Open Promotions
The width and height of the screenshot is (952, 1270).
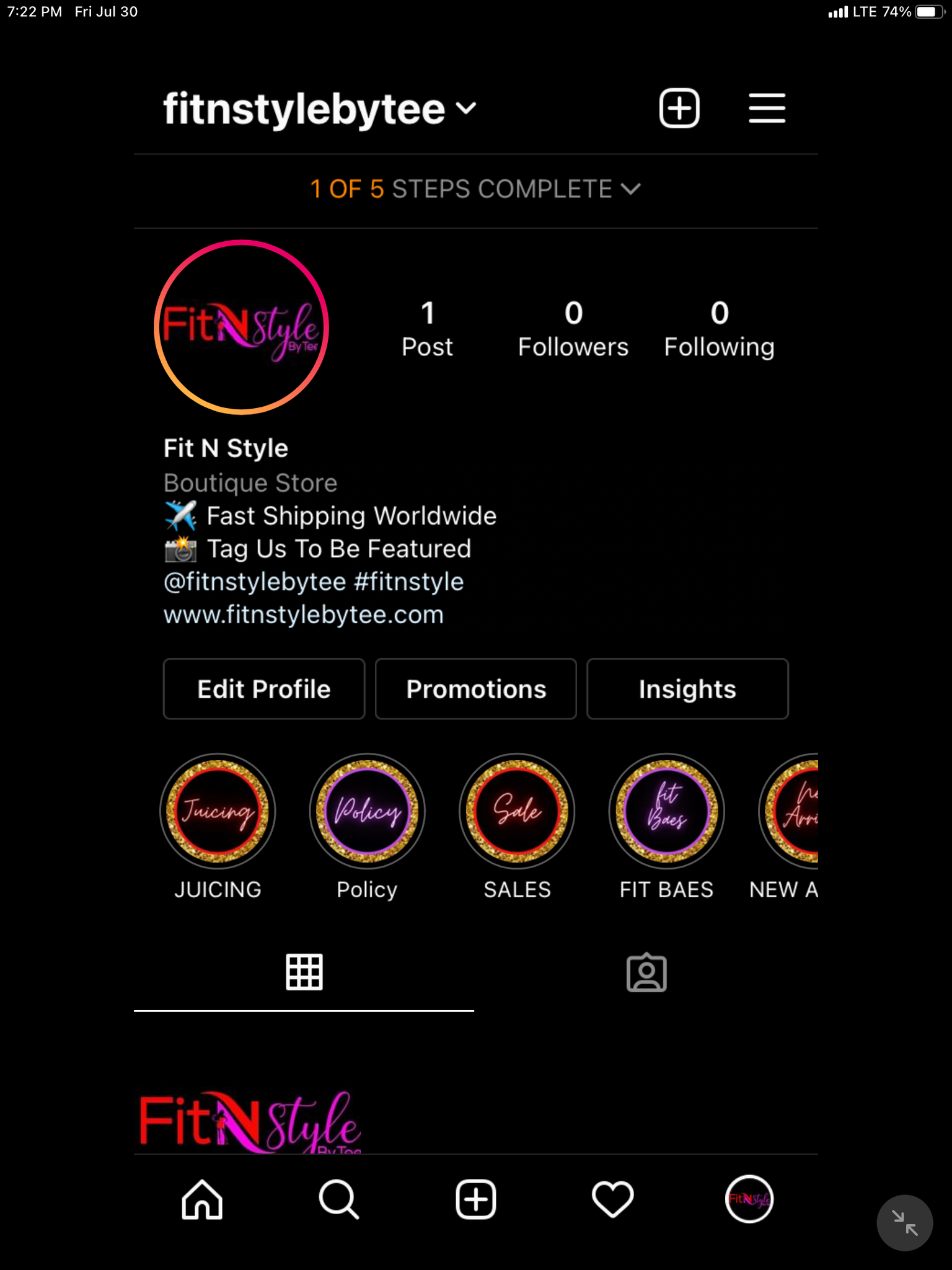coord(476,689)
